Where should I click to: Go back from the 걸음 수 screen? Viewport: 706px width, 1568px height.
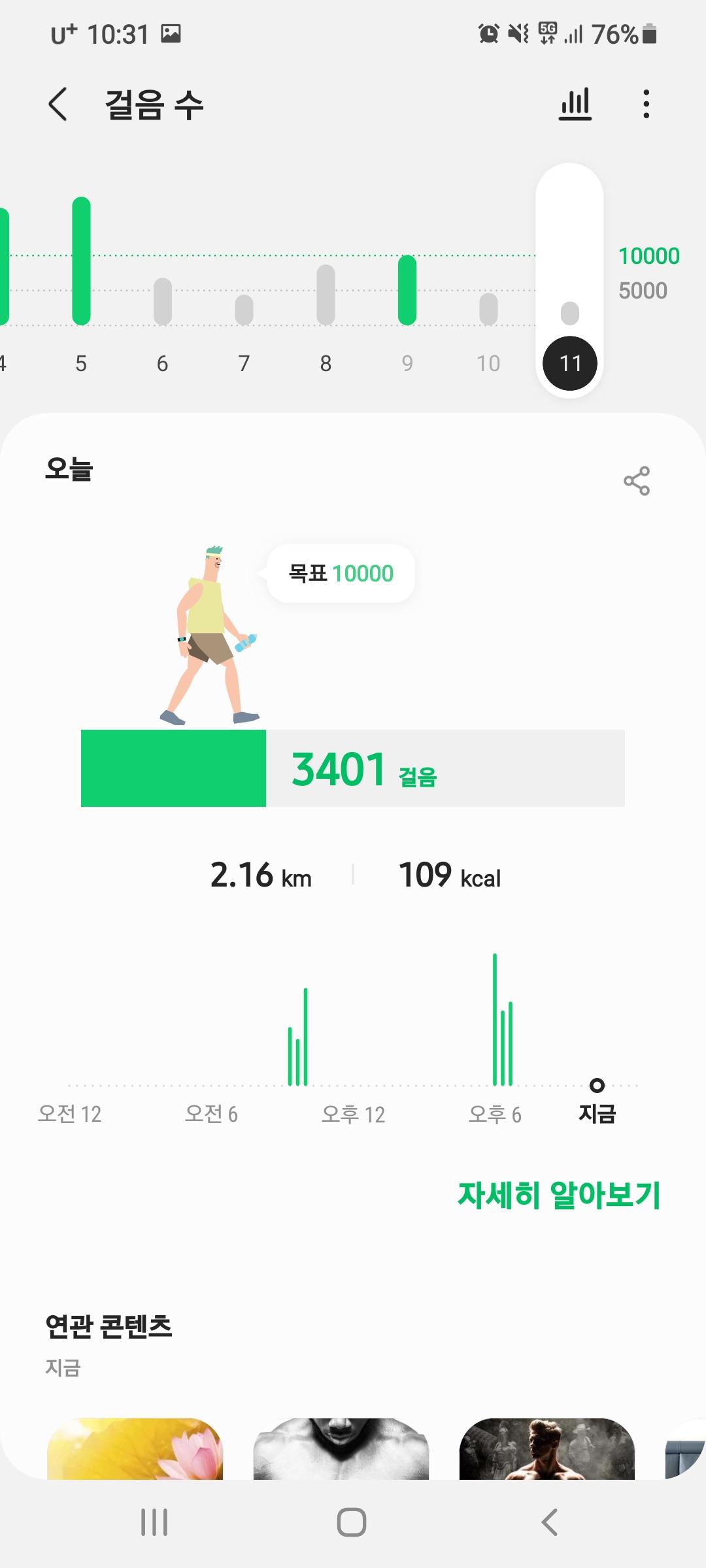(58, 105)
